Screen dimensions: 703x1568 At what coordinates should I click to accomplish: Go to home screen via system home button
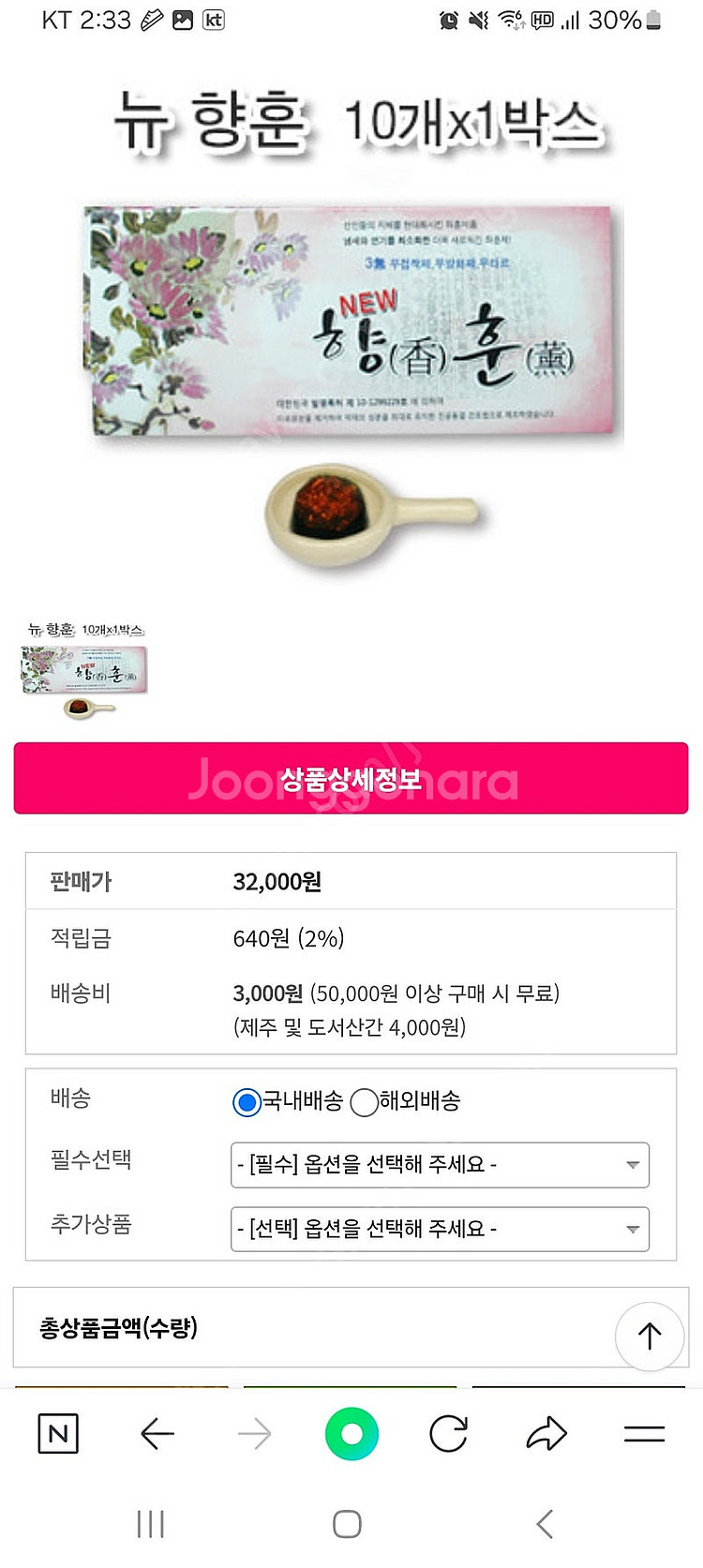pyautogui.click(x=347, y=1524)
